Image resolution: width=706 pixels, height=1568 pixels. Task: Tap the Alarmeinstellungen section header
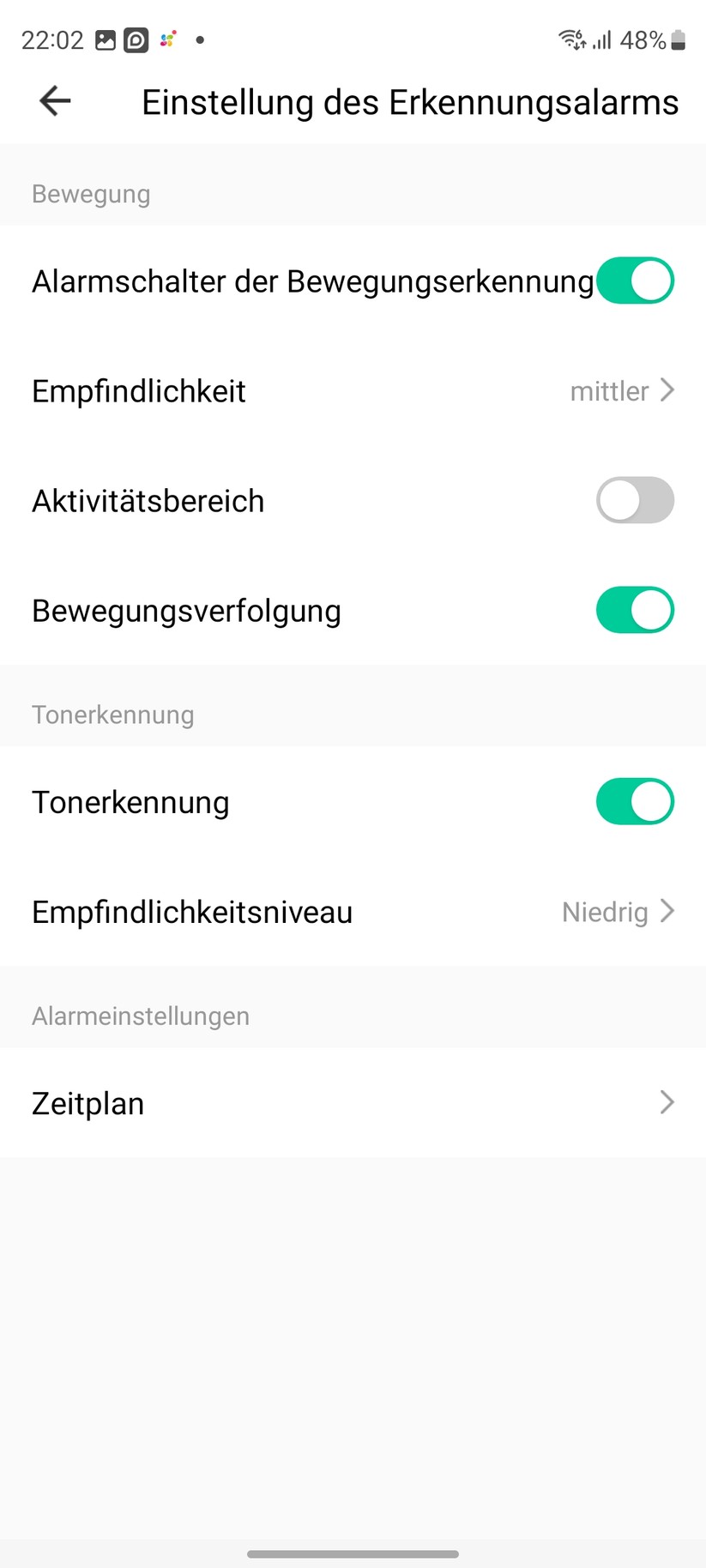click(x=140, y=1016)
